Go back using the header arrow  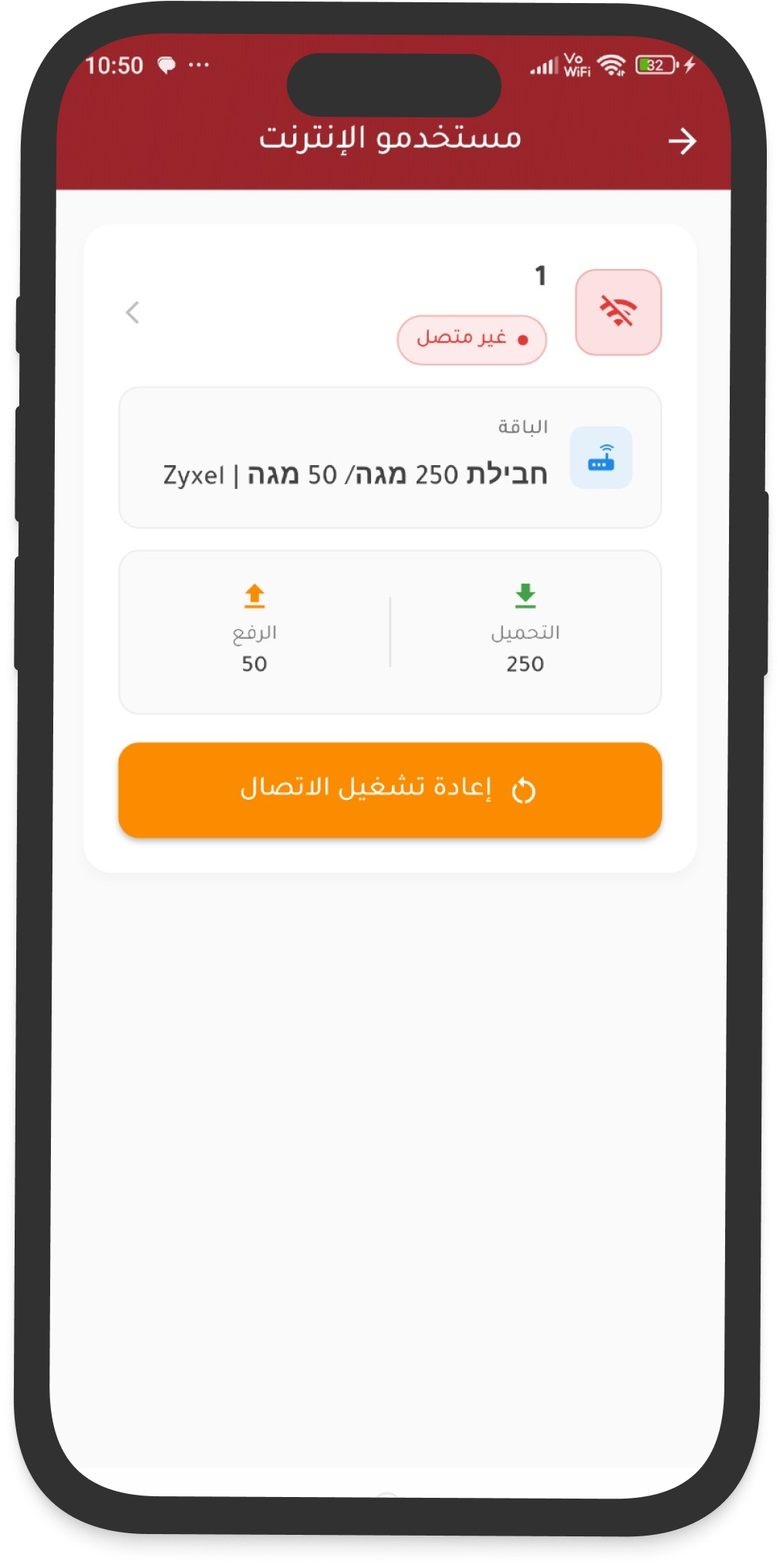(682, 141)
